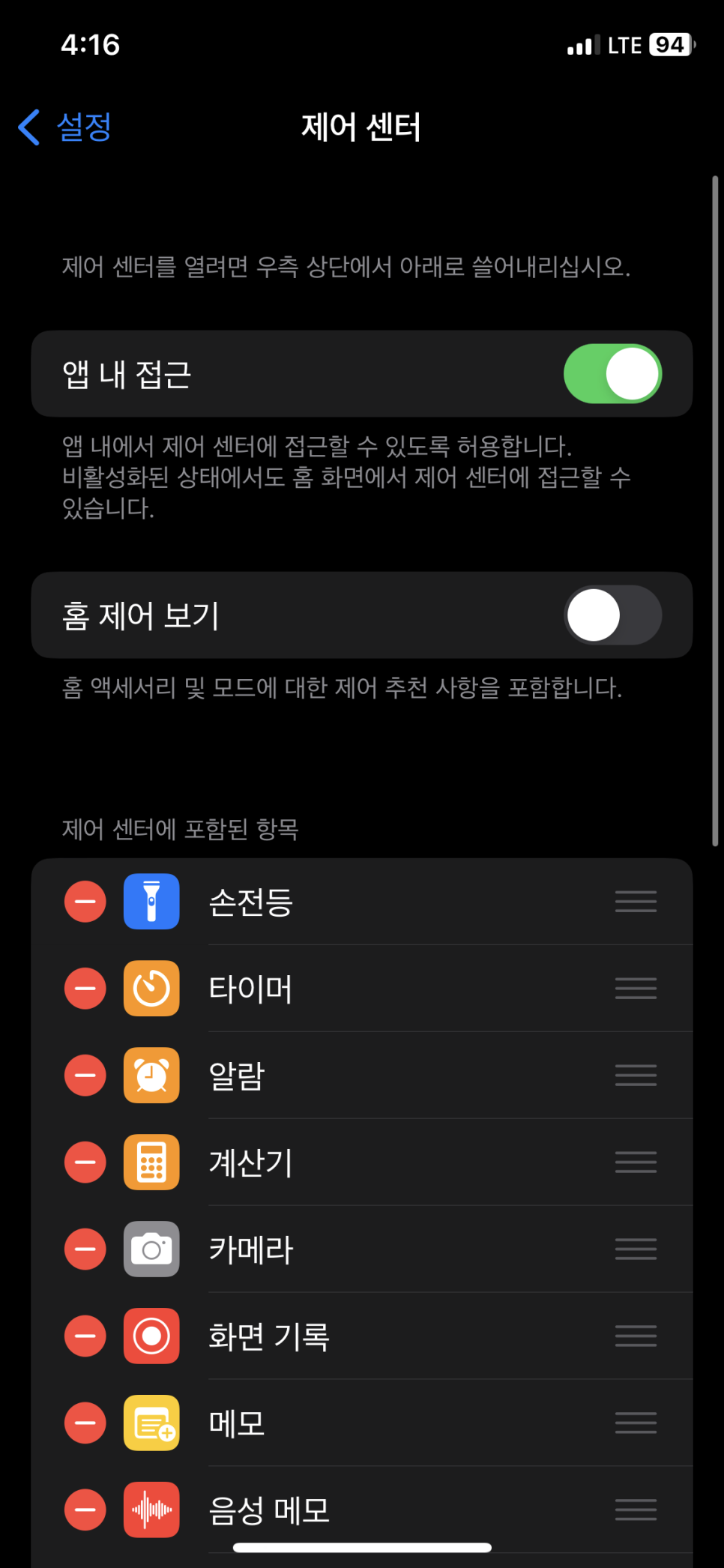This screenshot has height=1568, width=724.
Task: Remove 음성 메모 from Control Center
Action: click(x=85, y=1510)
